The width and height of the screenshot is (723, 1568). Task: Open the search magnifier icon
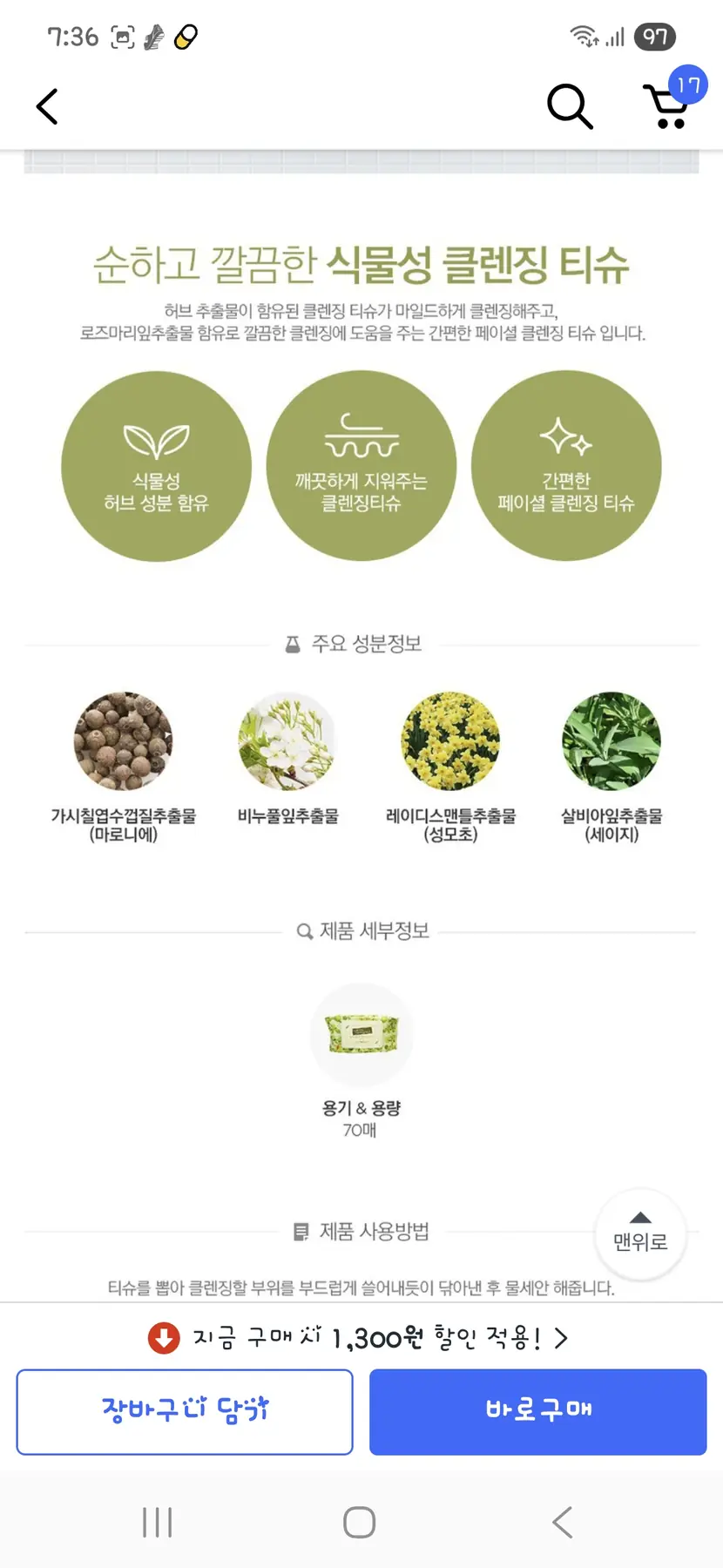[570, 106]
